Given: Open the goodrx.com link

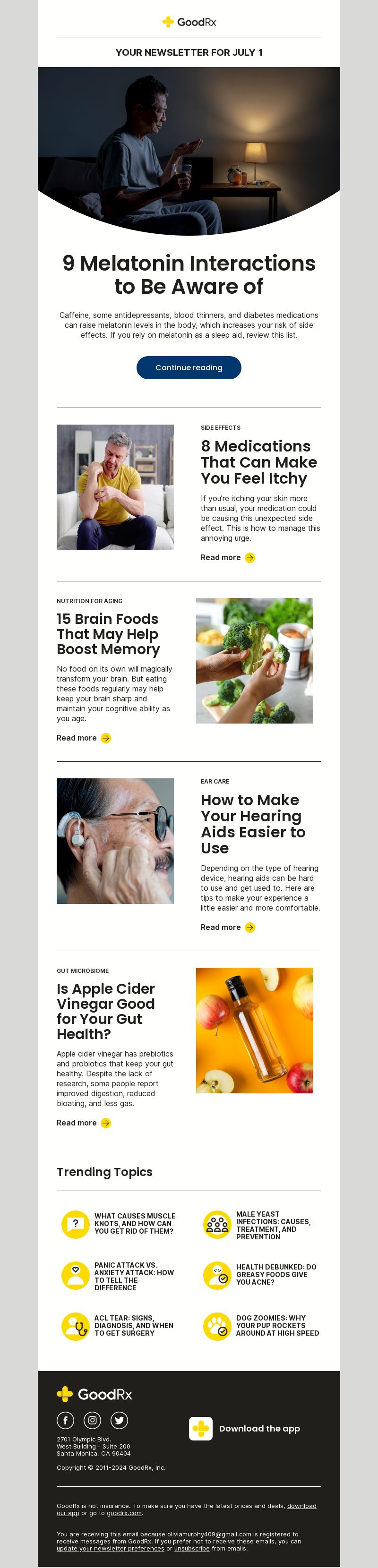Looking at the screenshot, I should [x=124, y=1513].
